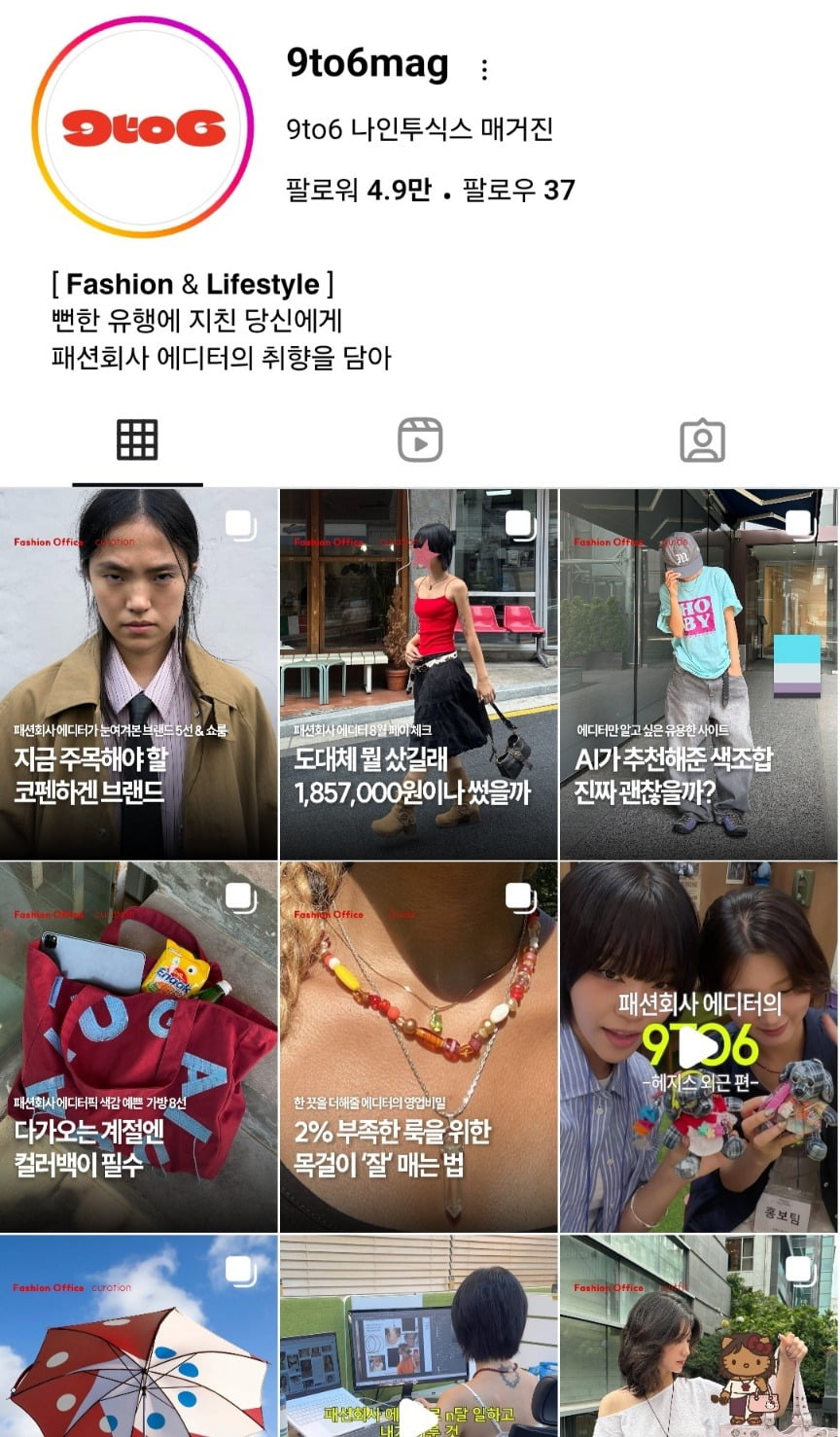The image size is (840, 1437).
Task: Play the office desk video post
Action: pyautogui.click(x=419, y=1337)
